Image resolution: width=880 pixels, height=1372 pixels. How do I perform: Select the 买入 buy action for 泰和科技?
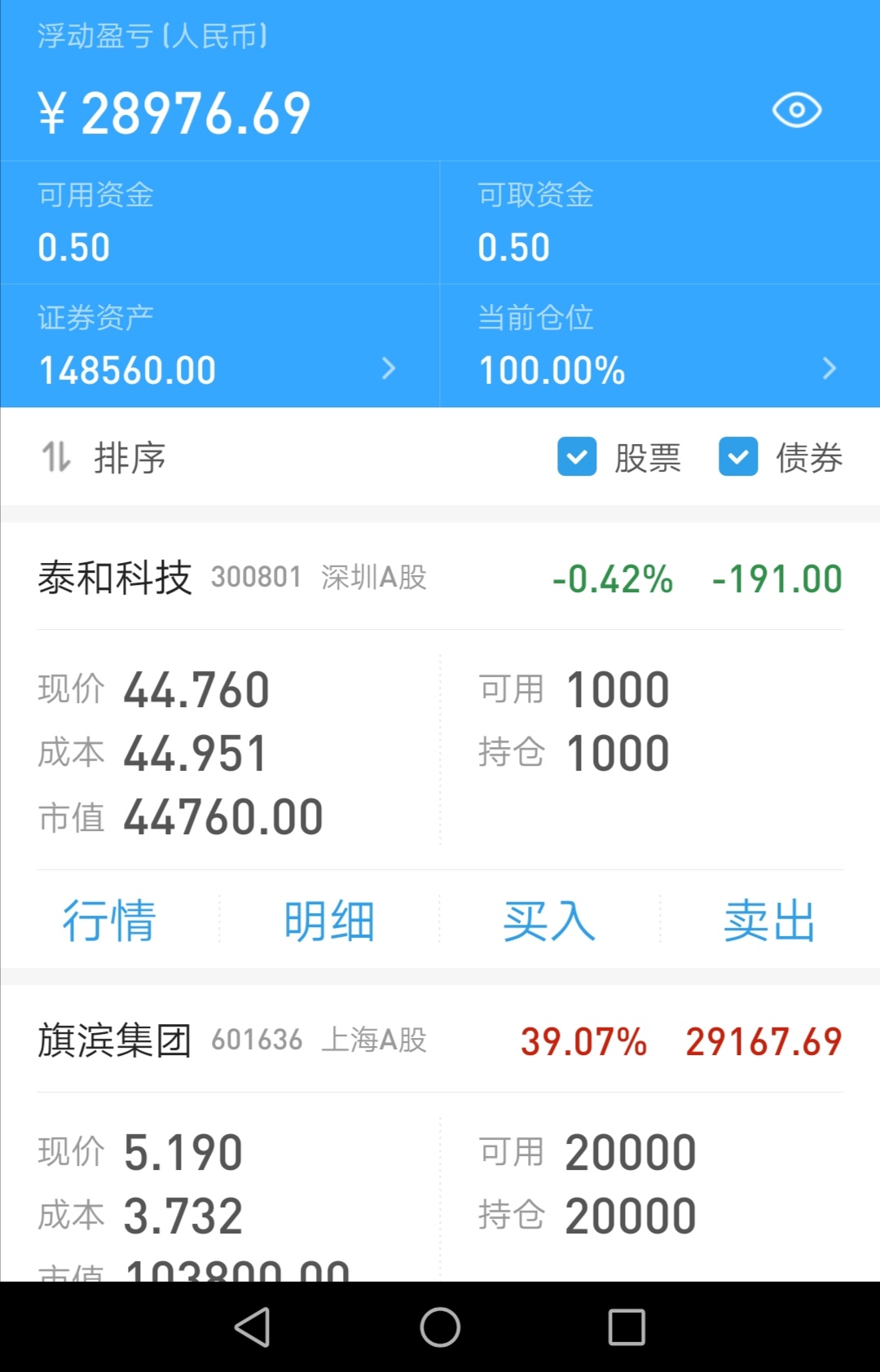[x=549, y=920]
